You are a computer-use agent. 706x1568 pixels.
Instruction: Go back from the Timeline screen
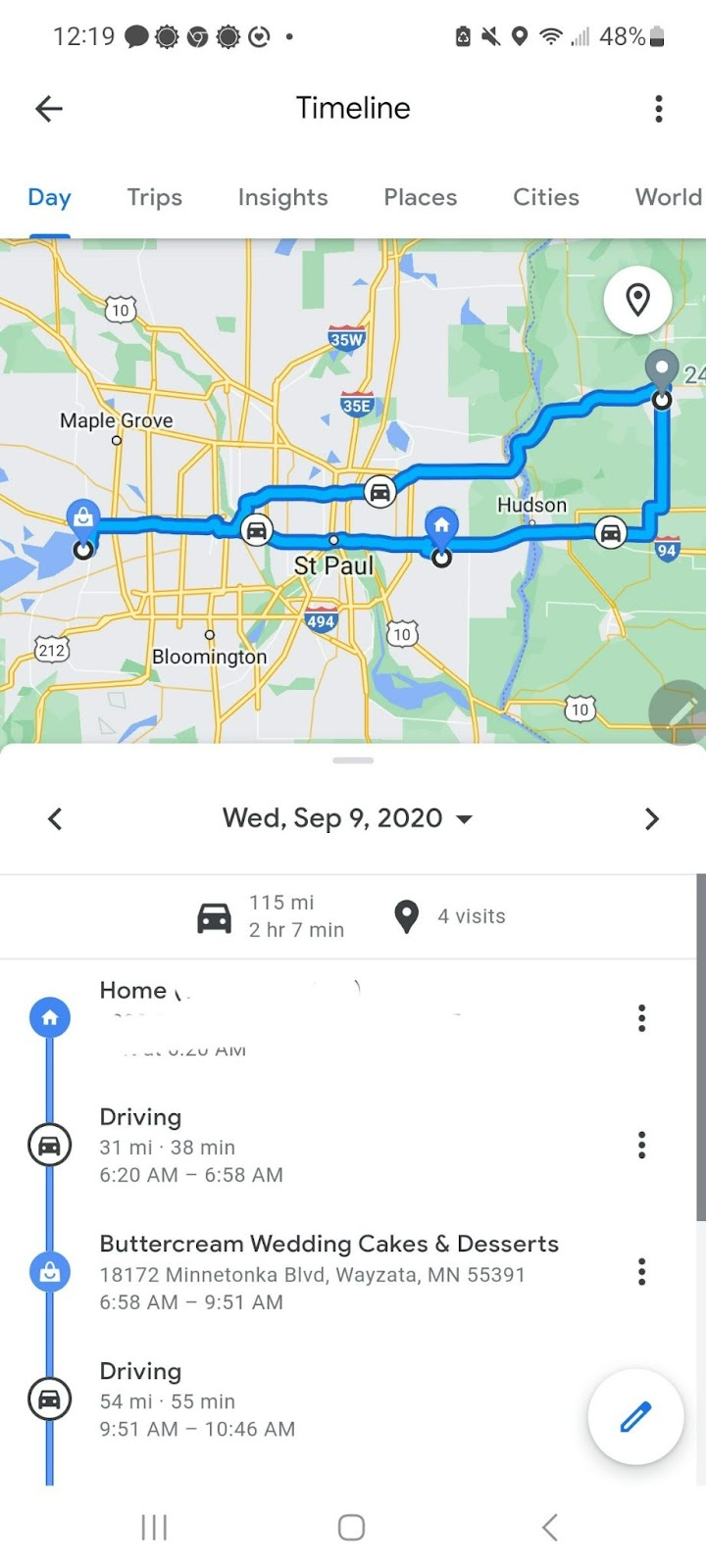[49, 109]
